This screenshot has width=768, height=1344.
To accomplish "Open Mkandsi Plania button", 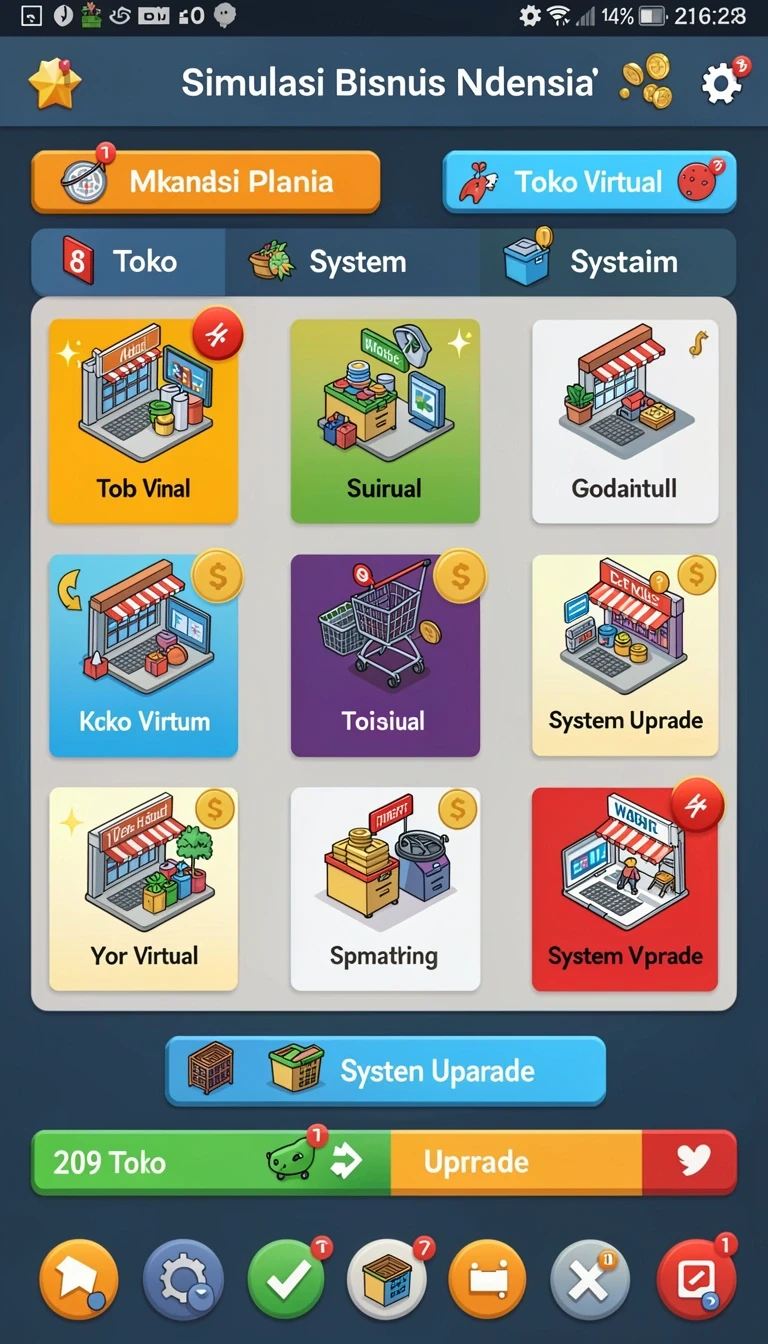I will (x=206, y=182).
